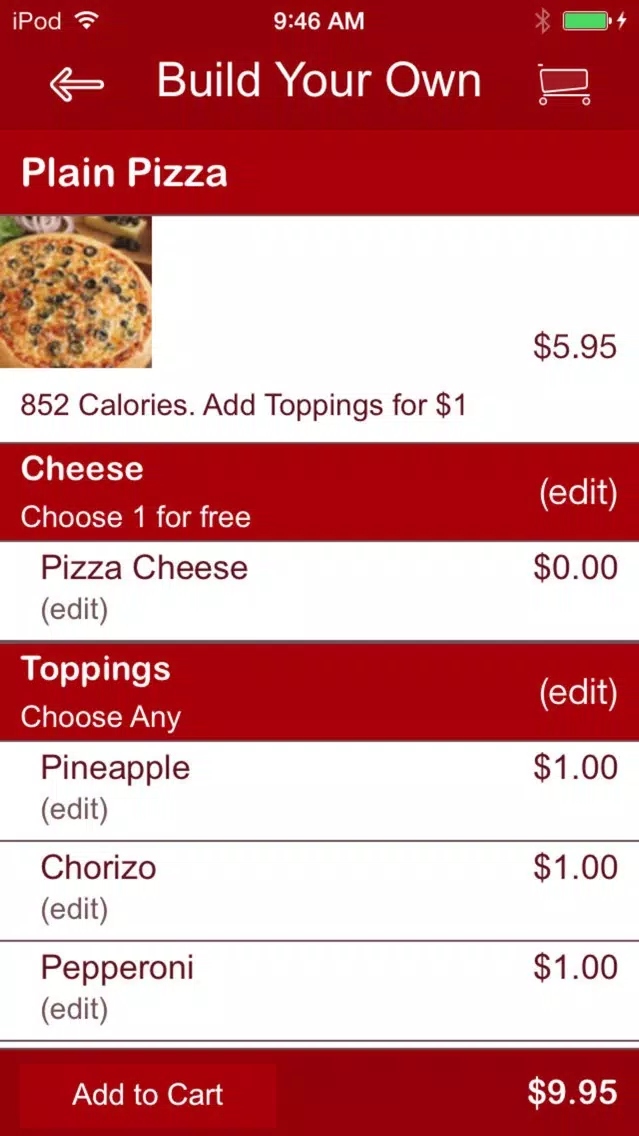Open the shopping cart

point(564,84)
